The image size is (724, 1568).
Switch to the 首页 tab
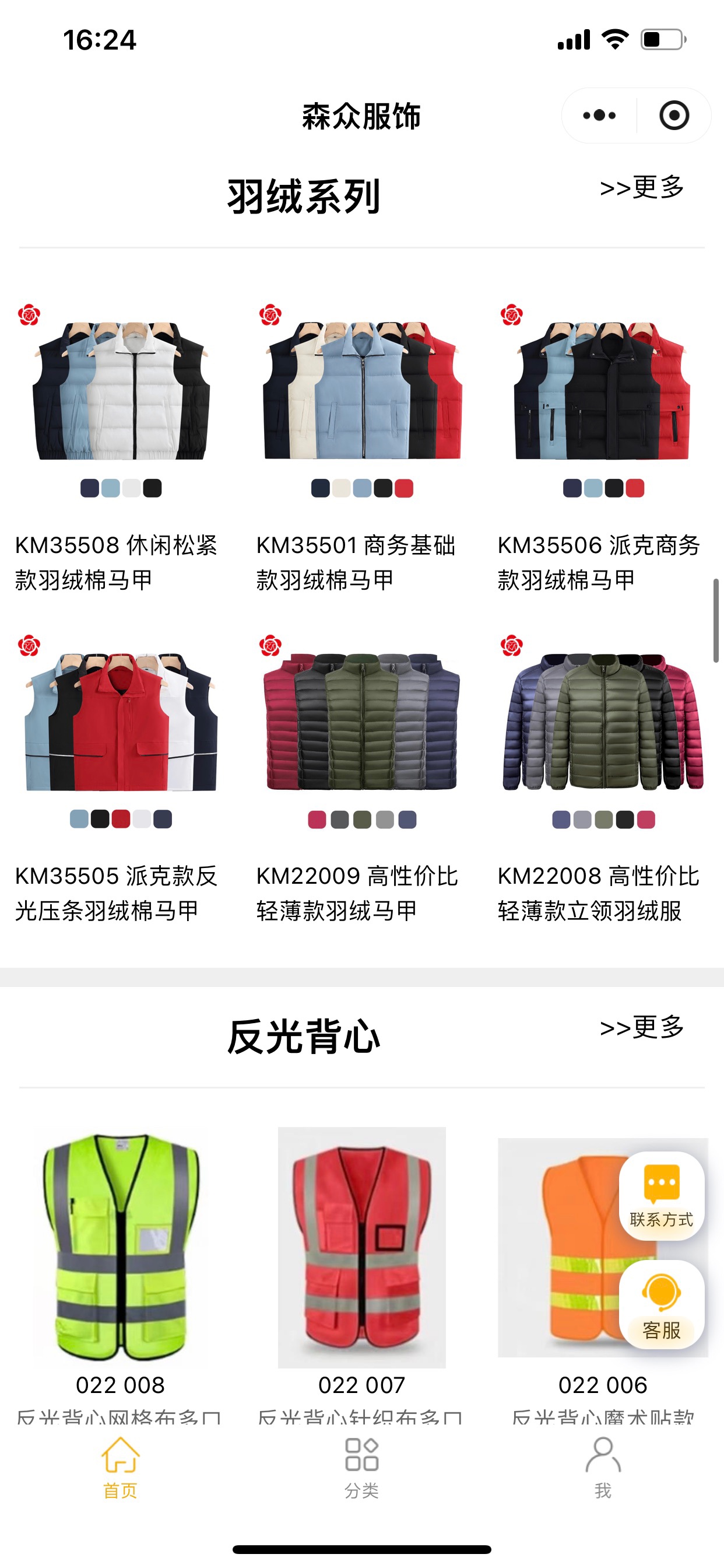pyautogui.click(x=121, y=1468)
